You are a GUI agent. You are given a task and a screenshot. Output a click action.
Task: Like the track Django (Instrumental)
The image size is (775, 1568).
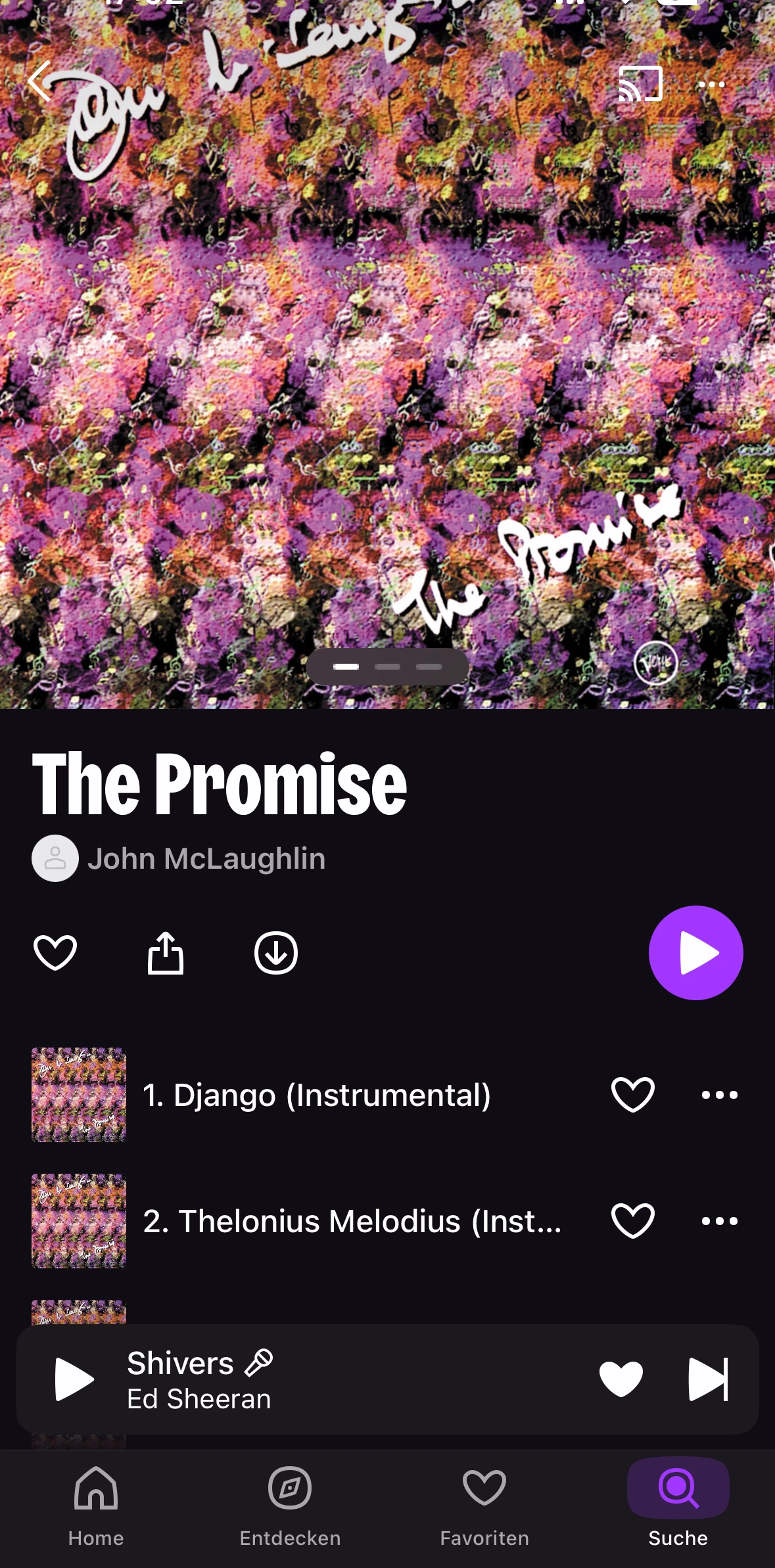point(632,1095)
